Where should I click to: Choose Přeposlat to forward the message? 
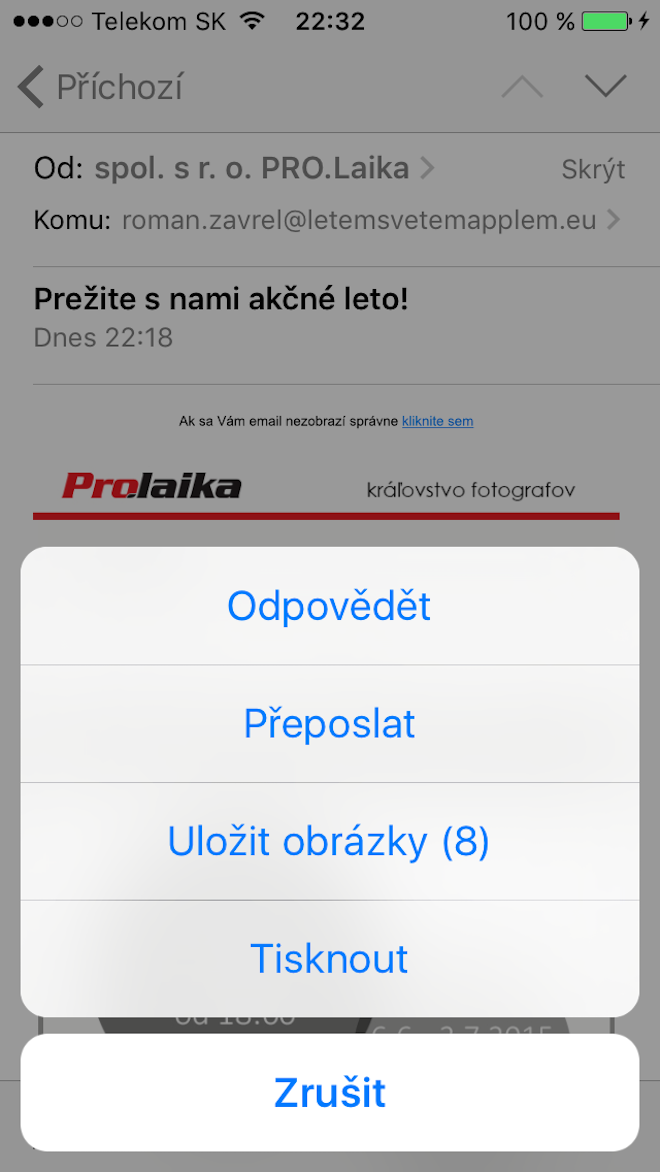point(329,724)
